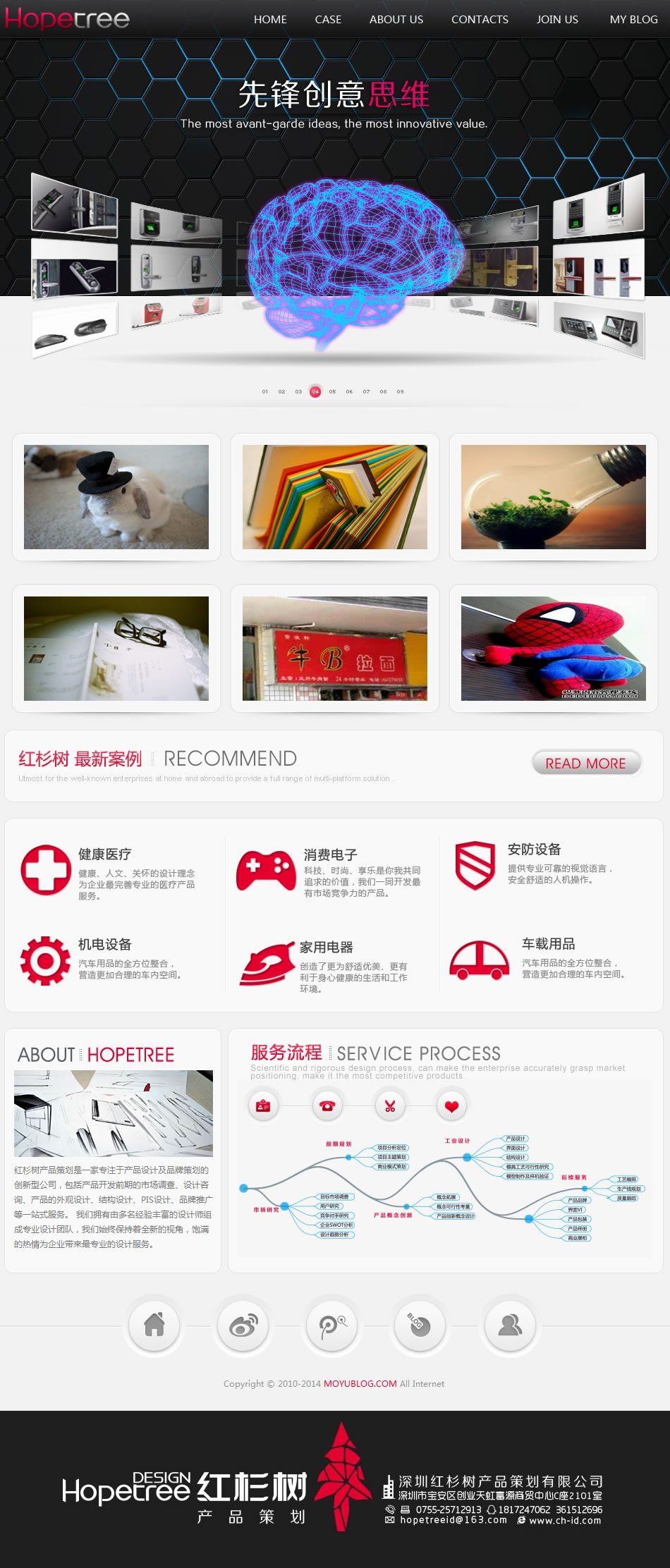
Task: Open the CONTACTS page
Action: click(x=480, y=19)
